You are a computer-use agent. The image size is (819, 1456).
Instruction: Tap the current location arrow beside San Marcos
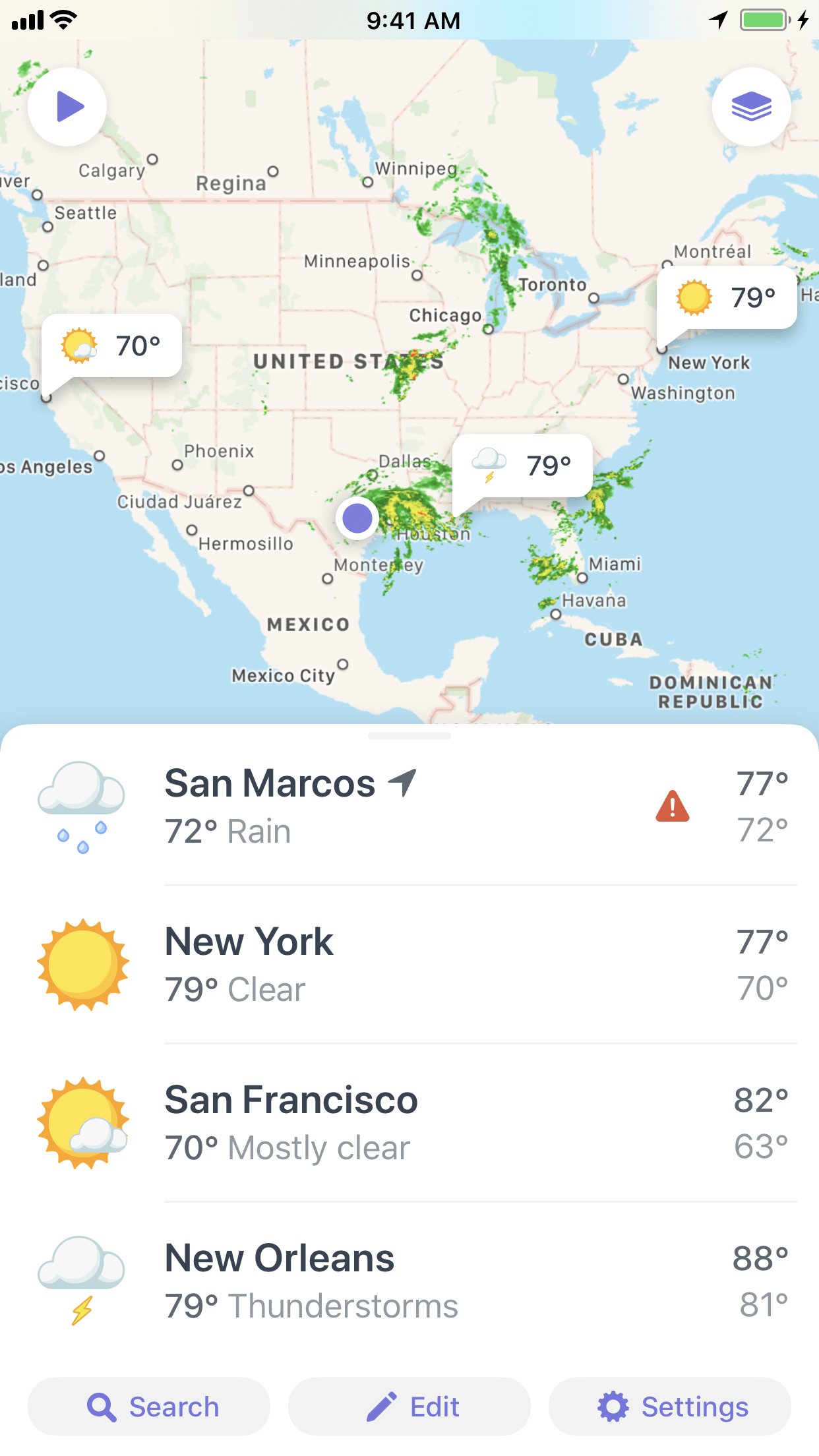click(x=401, y=781)
